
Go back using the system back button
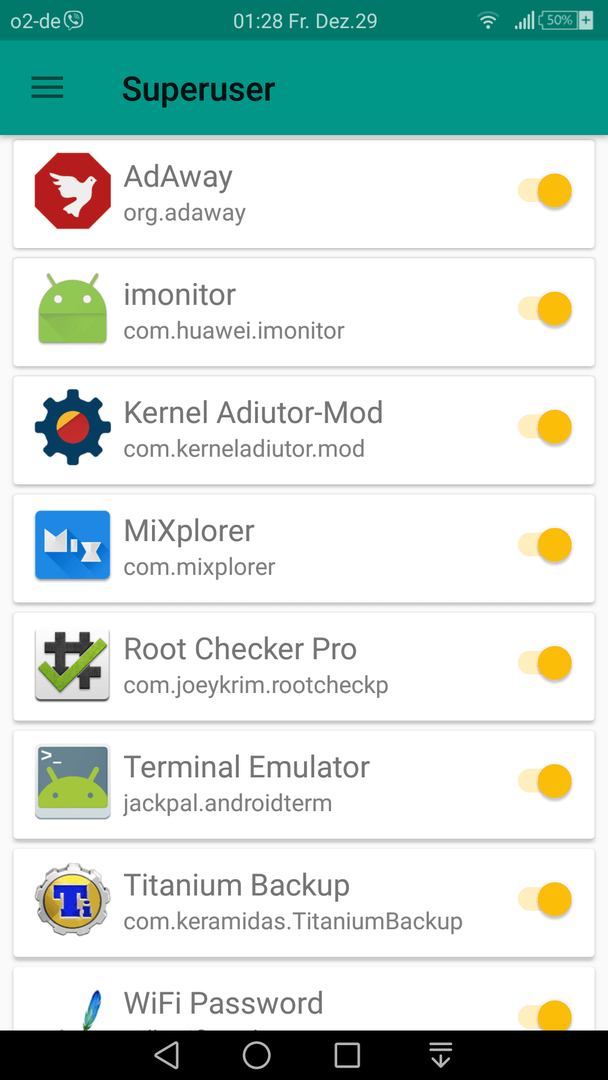click(167, 1055)
